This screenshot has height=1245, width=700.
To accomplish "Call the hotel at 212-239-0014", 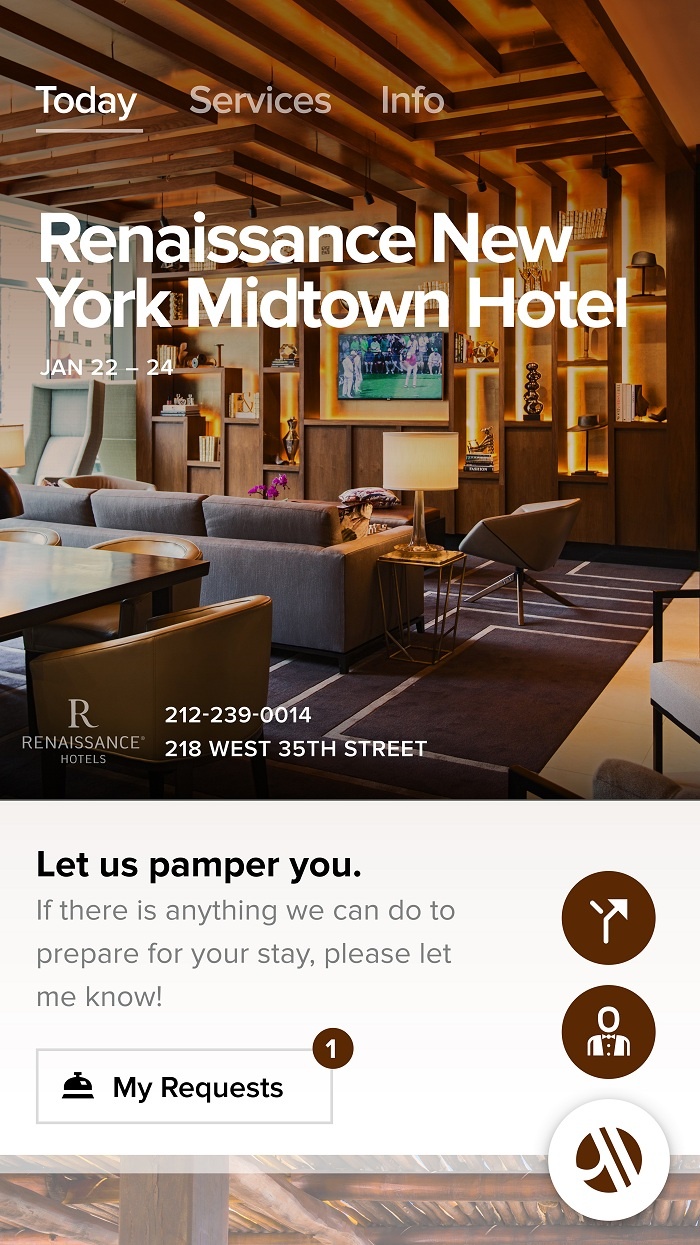I will (x=238, y=715).
